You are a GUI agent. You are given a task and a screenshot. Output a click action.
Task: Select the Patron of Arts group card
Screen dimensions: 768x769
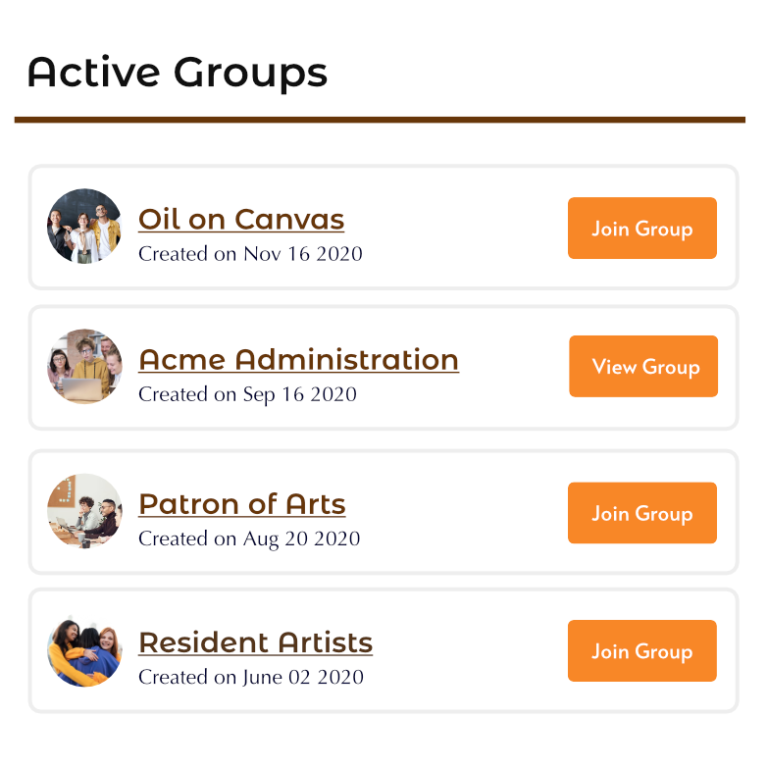tap(384, 513)
